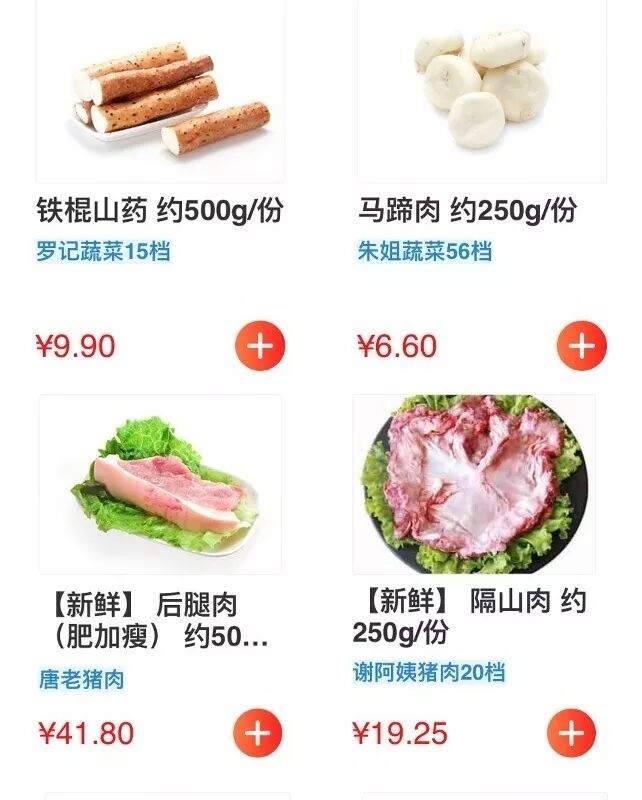Open the 铁棍山药 product photo
Viewport: 642px width, 800px height.
[x=160, y=95]
